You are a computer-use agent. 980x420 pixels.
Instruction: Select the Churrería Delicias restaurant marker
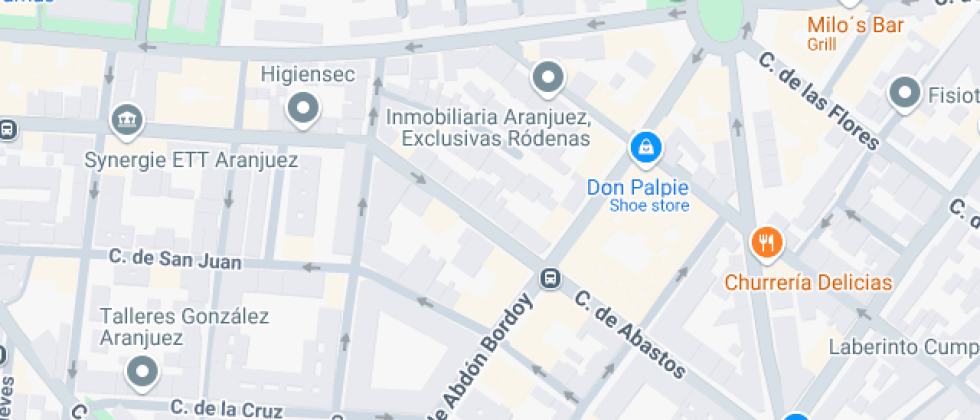tap(767, 241)
